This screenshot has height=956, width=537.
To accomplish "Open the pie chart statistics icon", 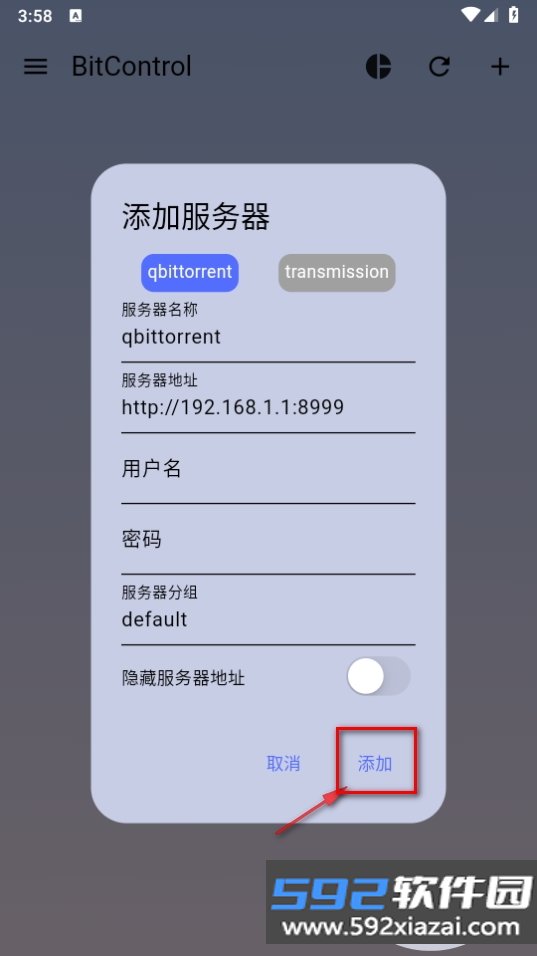I will [378, 66].
